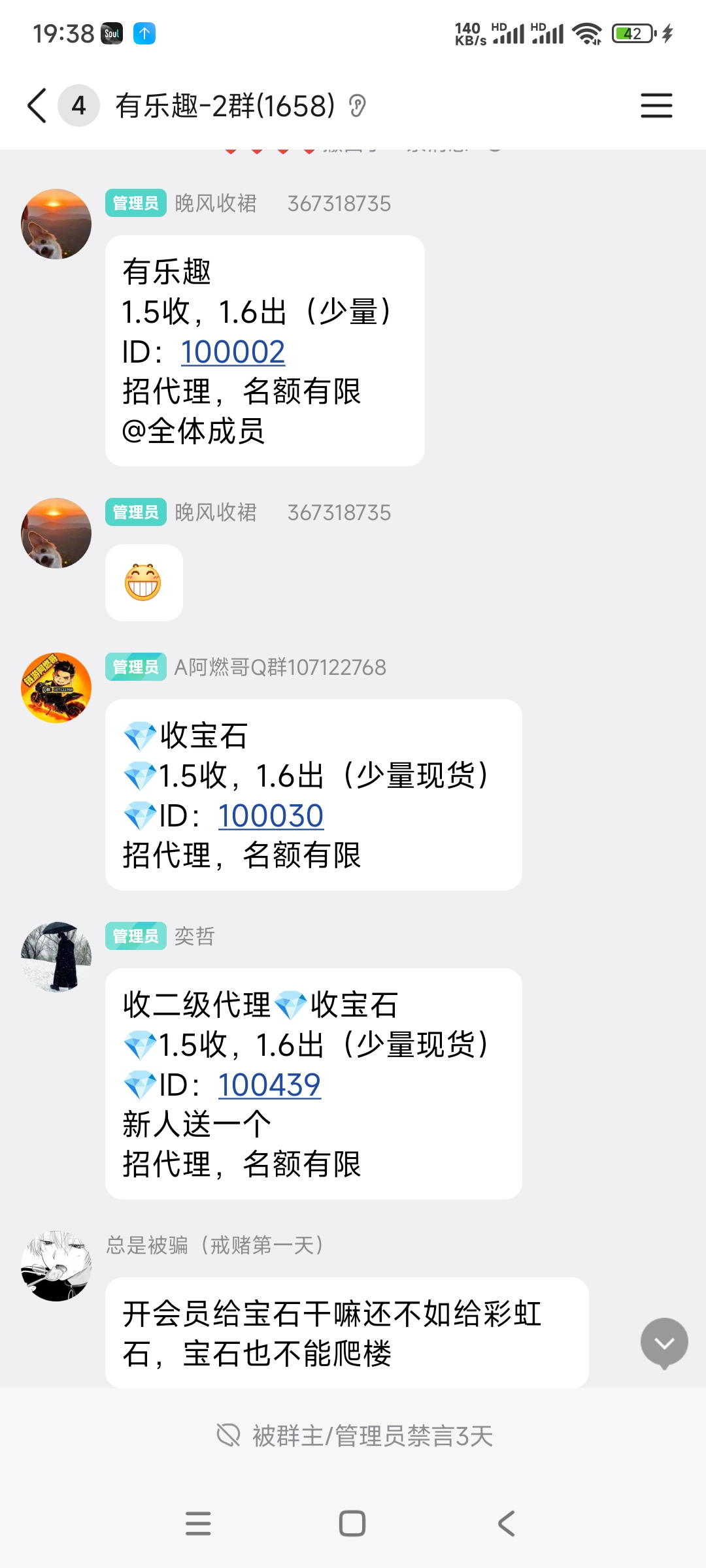This screenshot has height=1568, width=706.
Task: Tap the back arrow to exit chat
Action: tap(36, 105)
